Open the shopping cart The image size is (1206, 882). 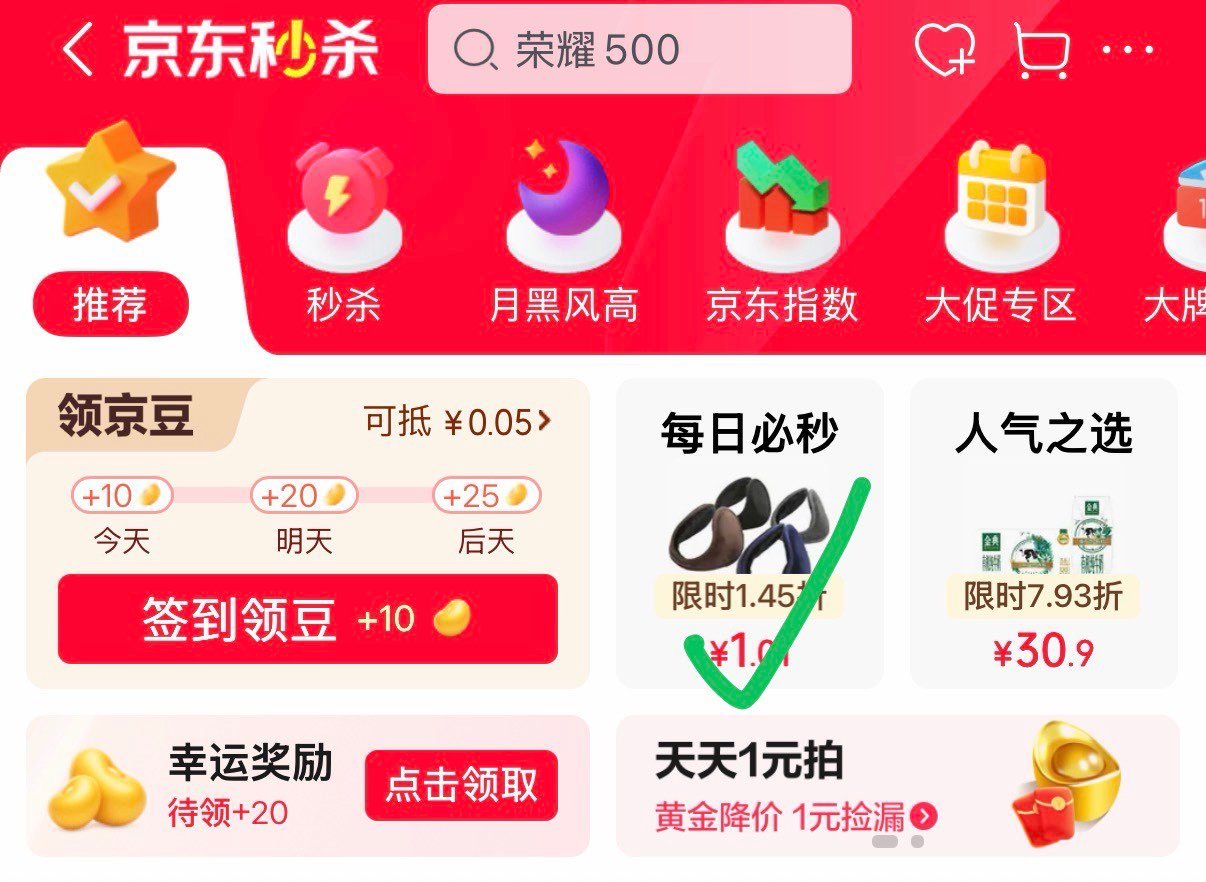(x=1041, y=50)
